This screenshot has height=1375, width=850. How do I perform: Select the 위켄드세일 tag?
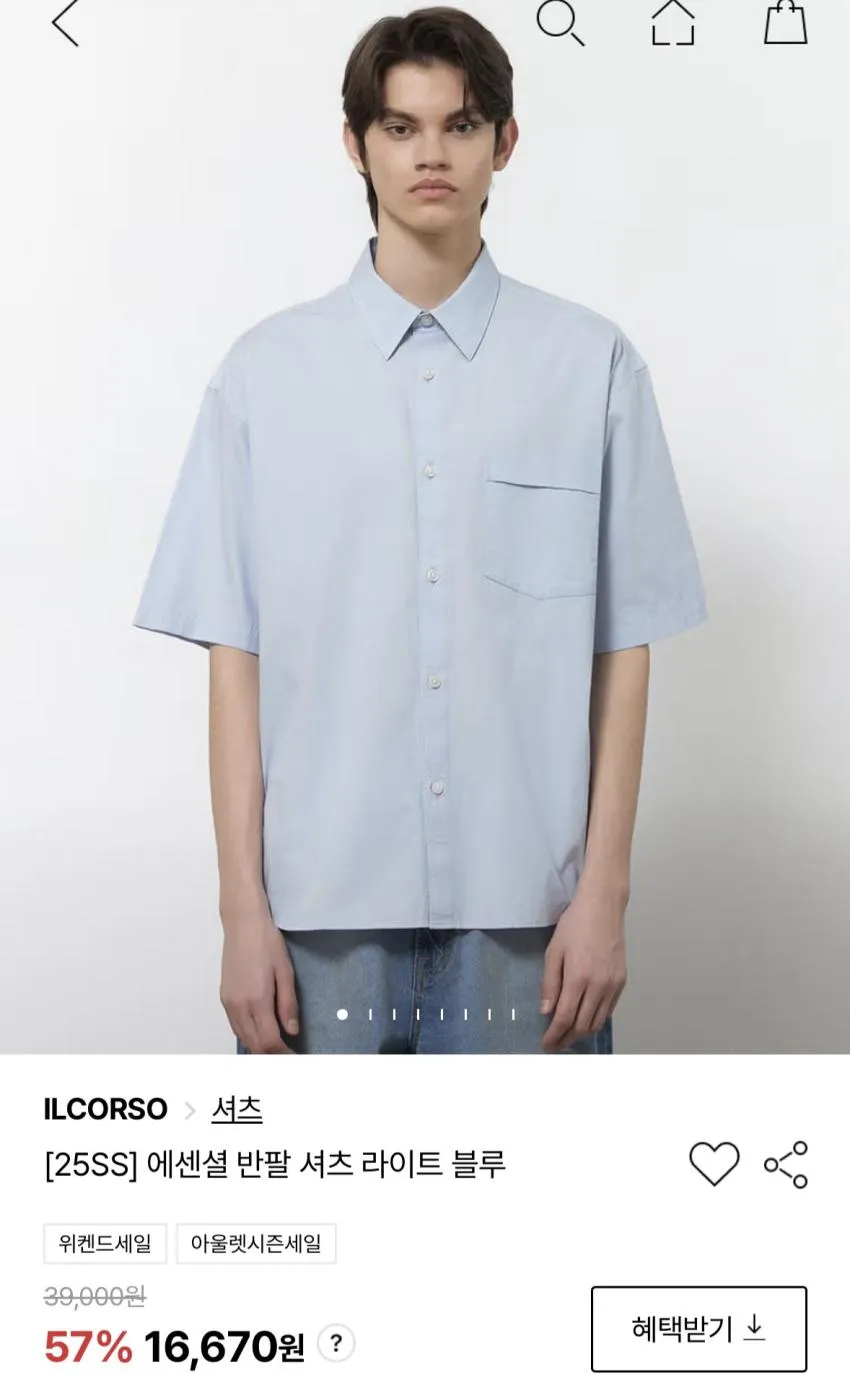coord(105,1244)
